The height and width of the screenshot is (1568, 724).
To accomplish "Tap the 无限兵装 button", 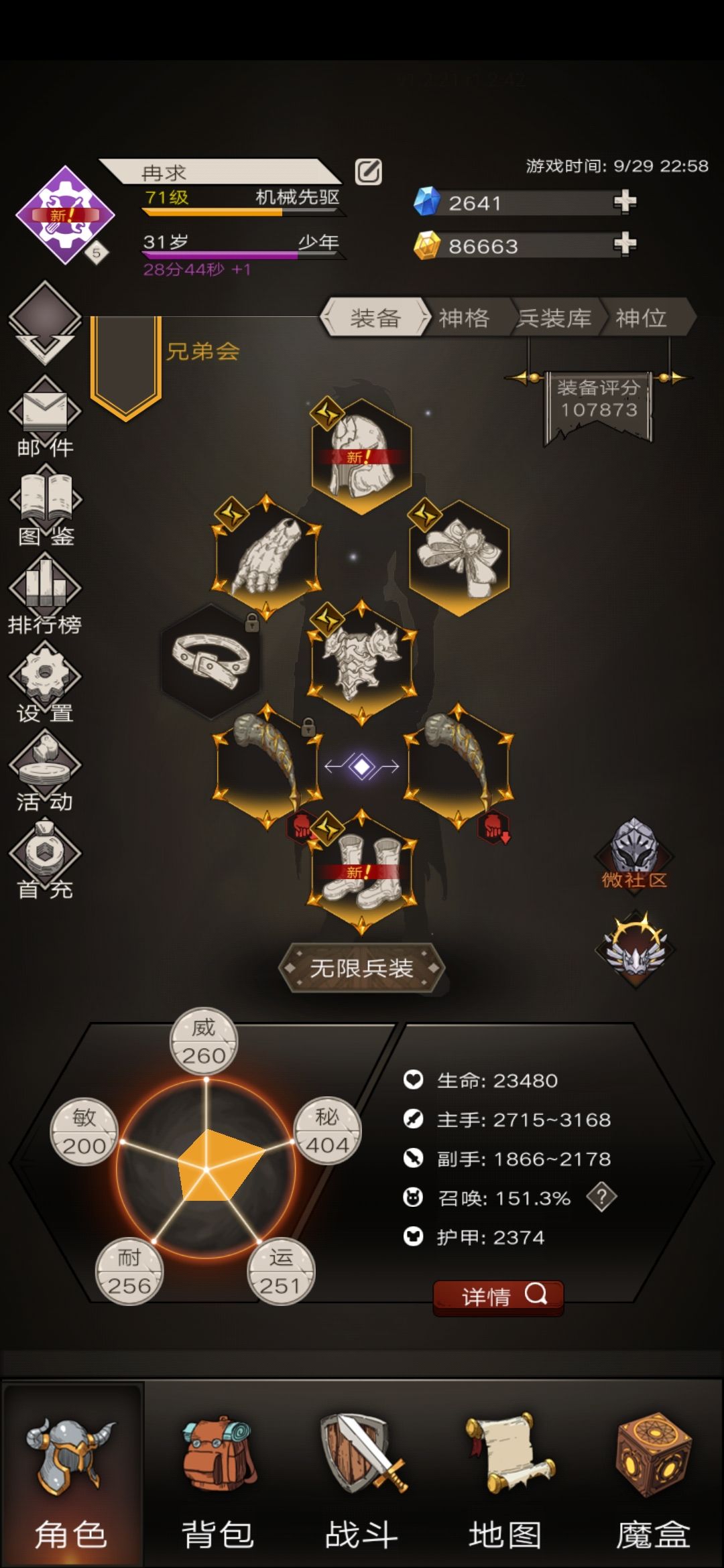I will tap(362, 968).
